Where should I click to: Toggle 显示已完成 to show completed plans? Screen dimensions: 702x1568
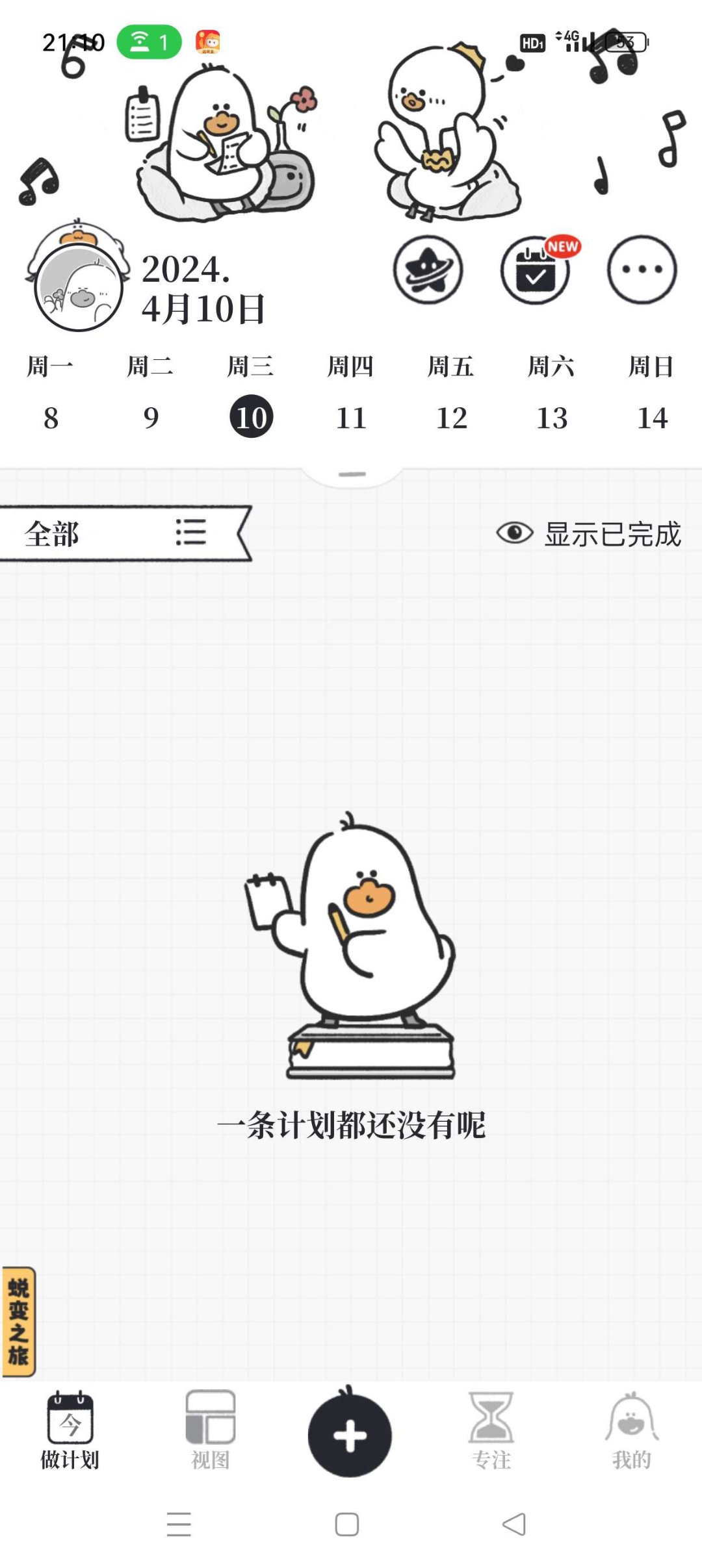588,533
